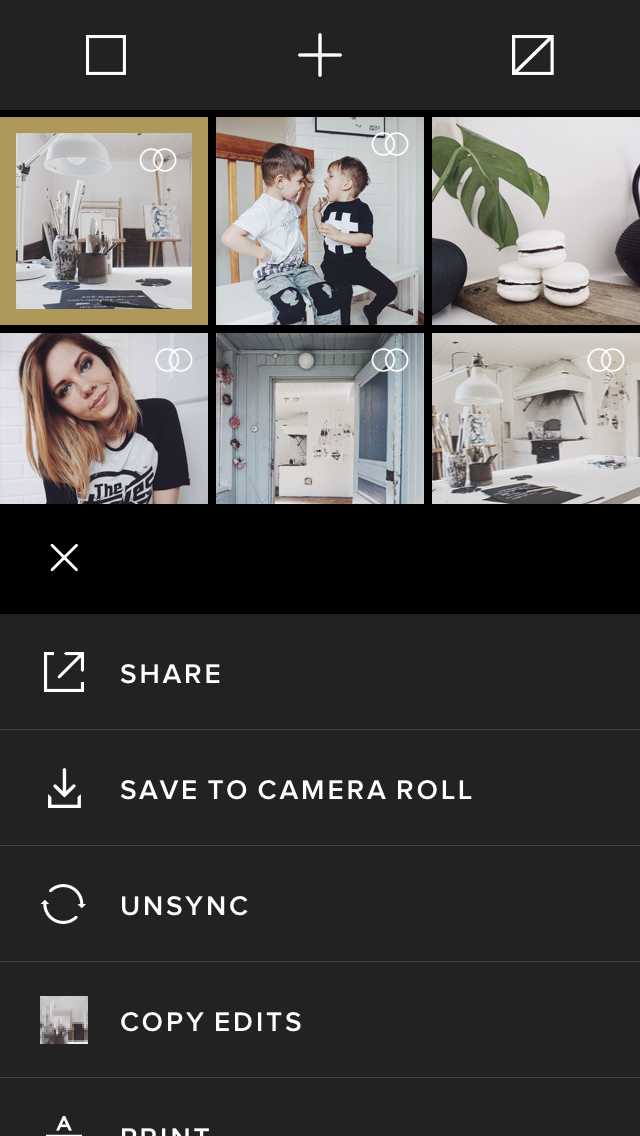Unsync the selected photo
Screen dimensions: 640x1136
pyautogui.click(x=320, y=904)
